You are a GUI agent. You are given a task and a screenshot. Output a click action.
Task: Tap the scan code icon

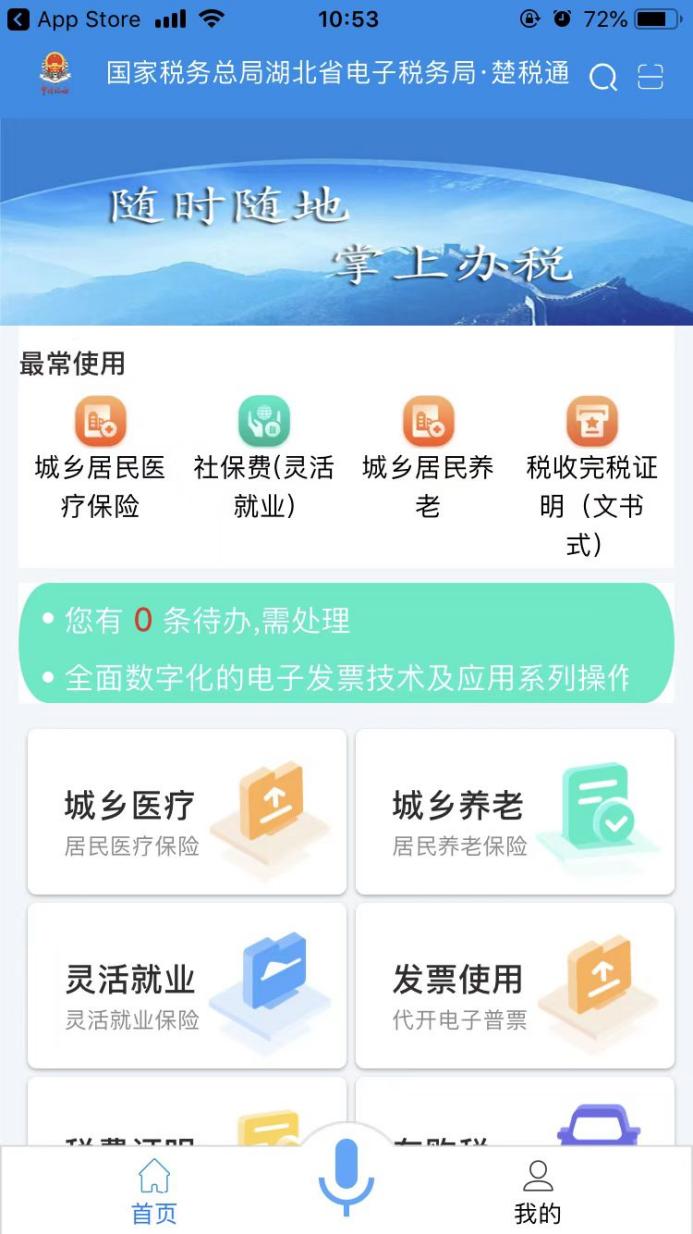[651, 77]
